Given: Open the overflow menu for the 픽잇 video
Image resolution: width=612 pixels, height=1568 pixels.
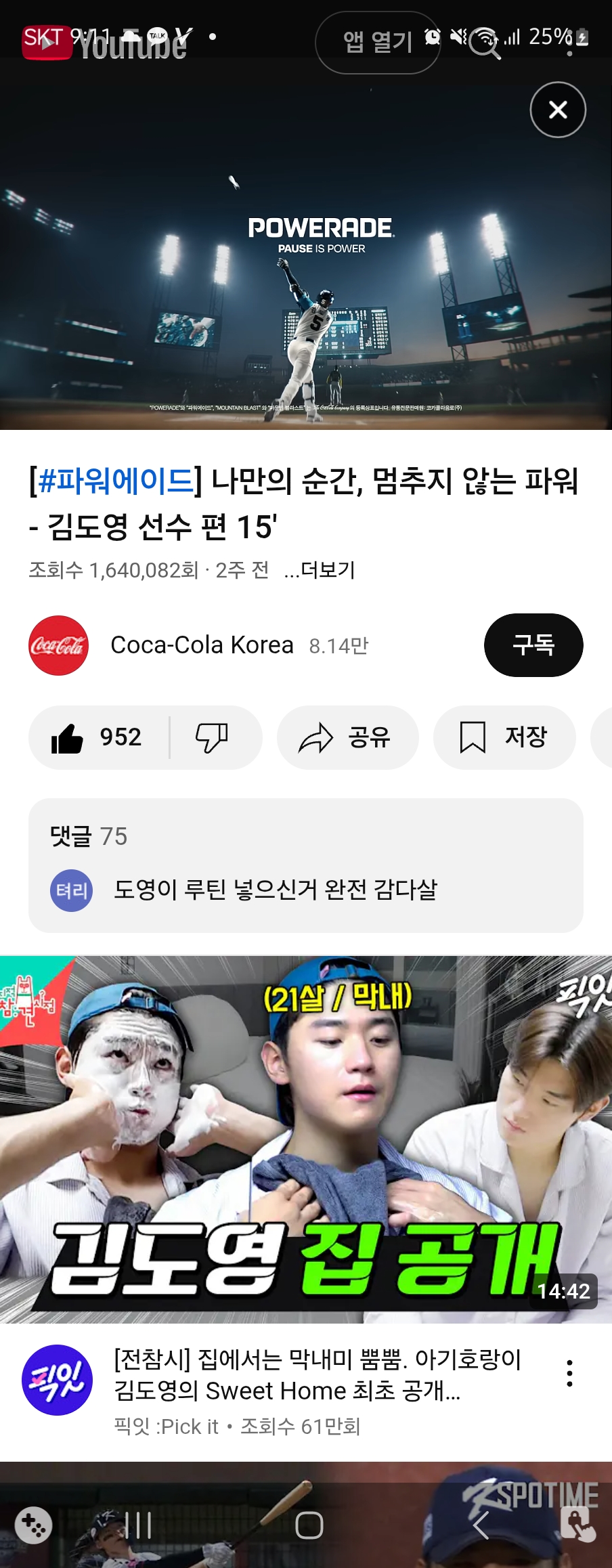Looking at the screenshot, I should click(x=569, y=1373).
